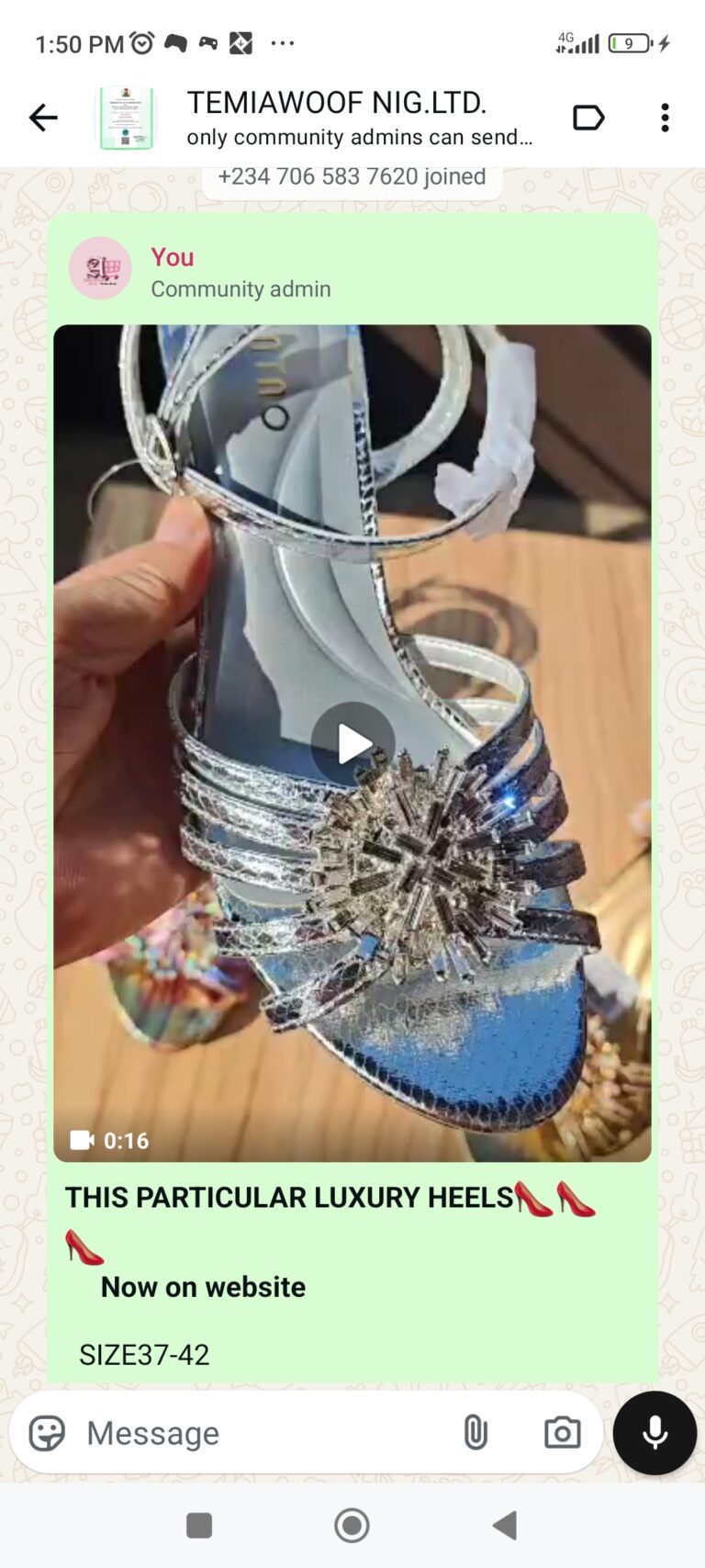Viewport: 705px width, 1568px height.
Task: Open recent apps with the square button
Action: 199,1526
